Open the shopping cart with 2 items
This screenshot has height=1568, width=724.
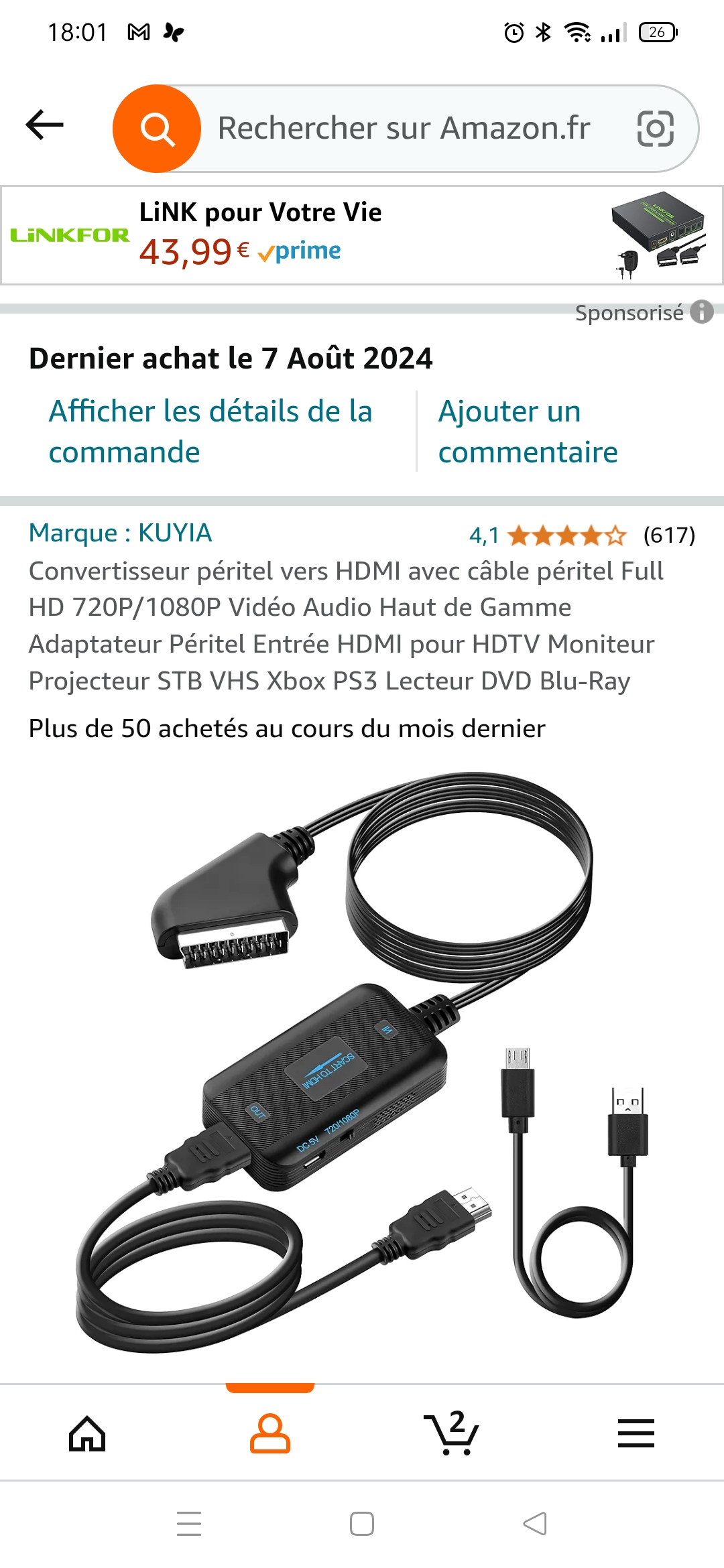[x=451, y=1434]
